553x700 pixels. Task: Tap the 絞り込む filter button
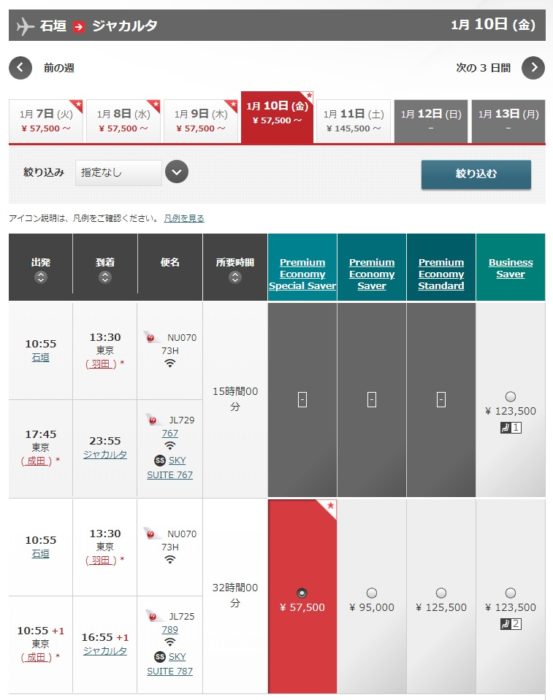(476, 174)
